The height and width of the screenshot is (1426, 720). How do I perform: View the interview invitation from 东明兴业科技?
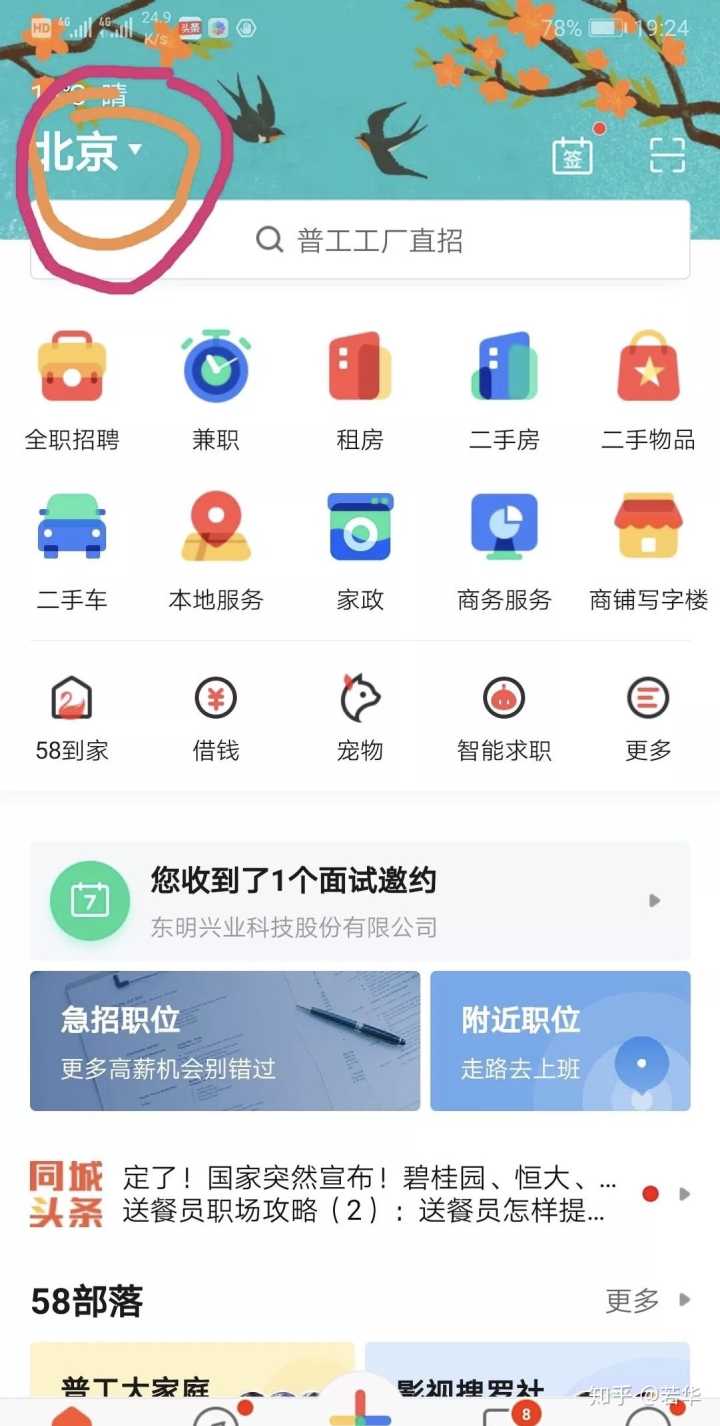pos(360,901)
